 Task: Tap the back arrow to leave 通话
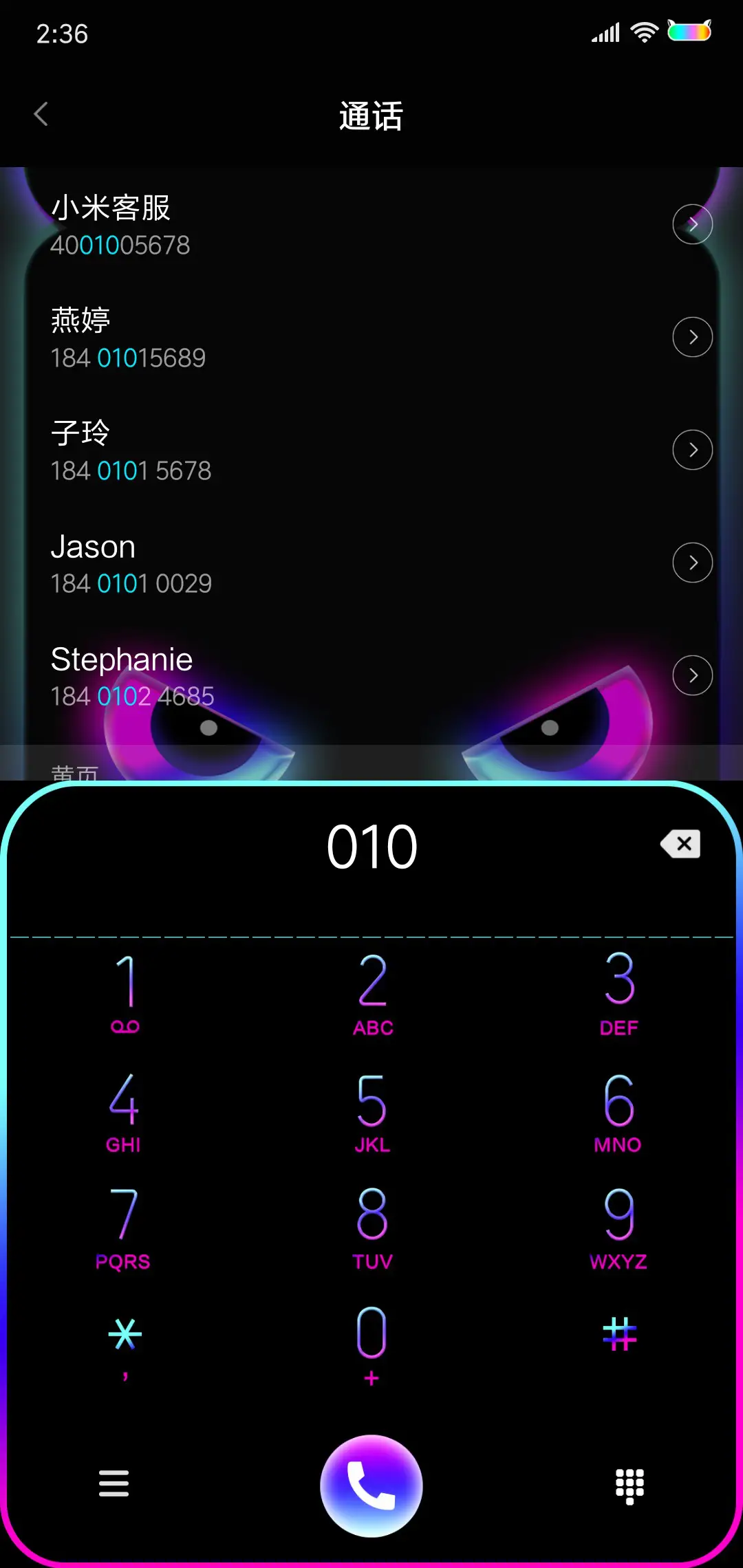pos(41,114)
